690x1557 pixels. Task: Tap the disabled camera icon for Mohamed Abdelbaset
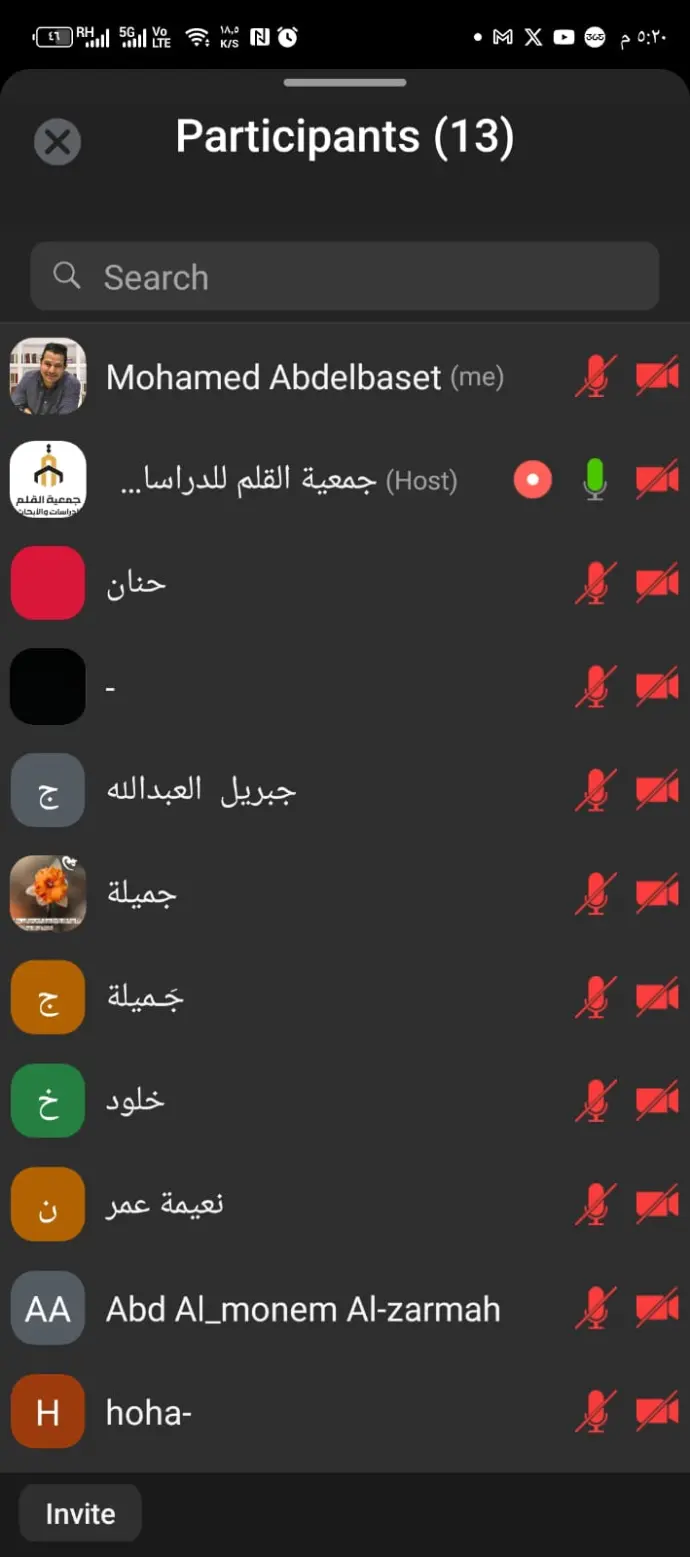[x=657, y=377]
